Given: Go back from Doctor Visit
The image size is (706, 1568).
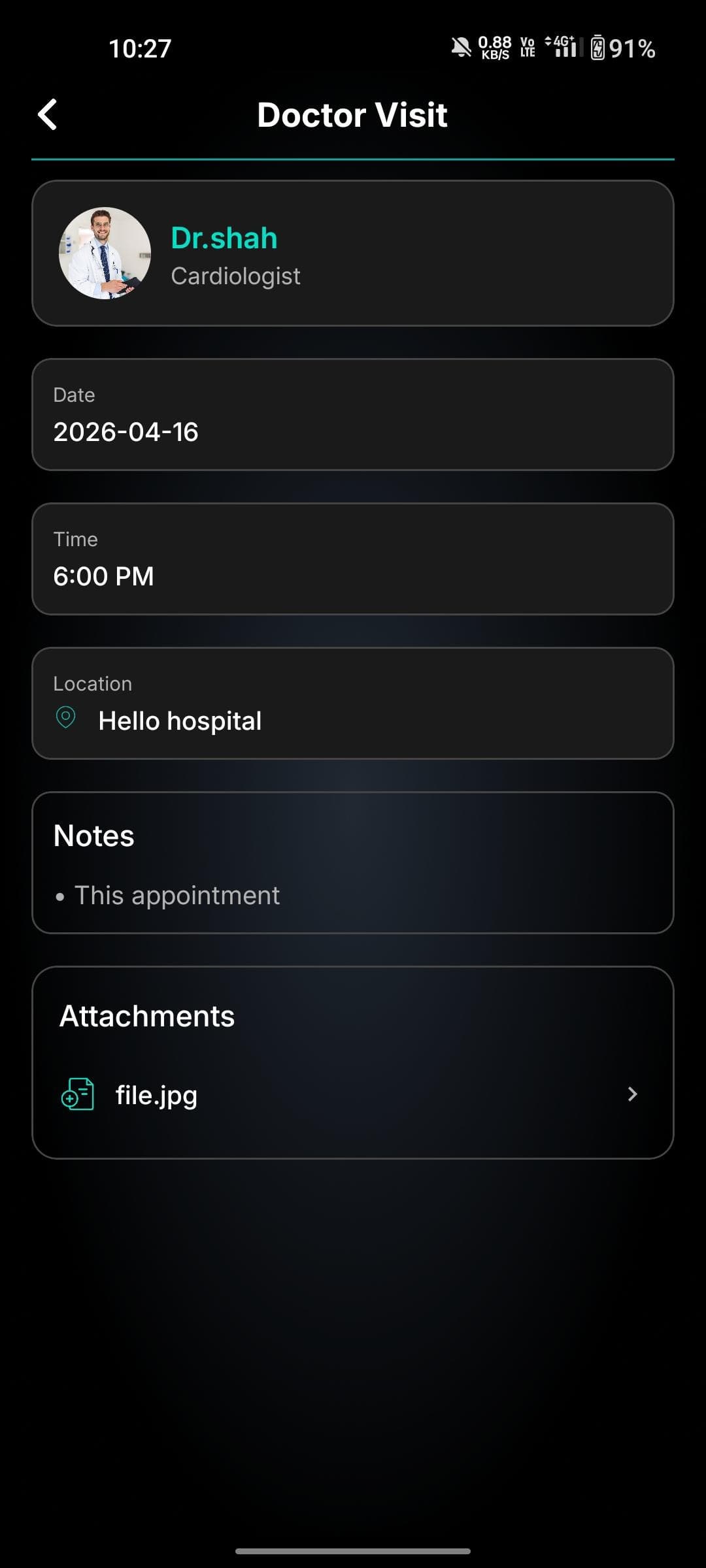Looking at the screenshot, I should click(48, 115).
